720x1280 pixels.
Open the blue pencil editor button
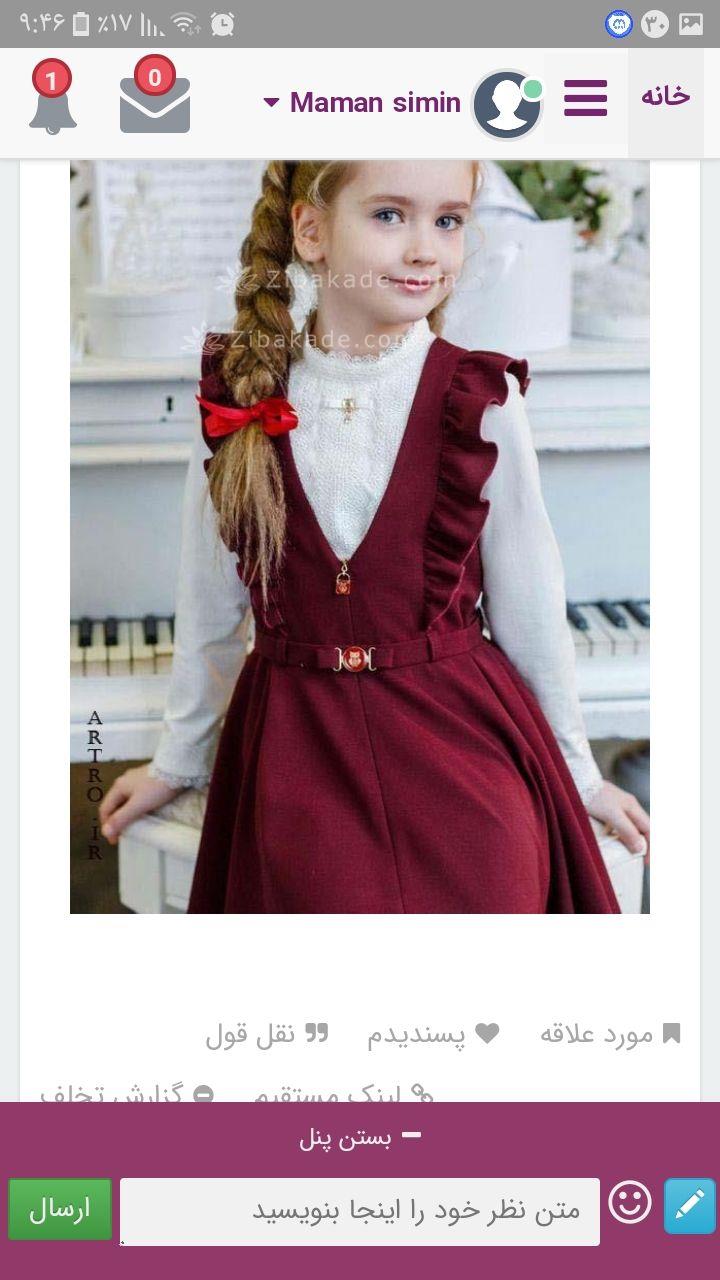(690, 1206)
